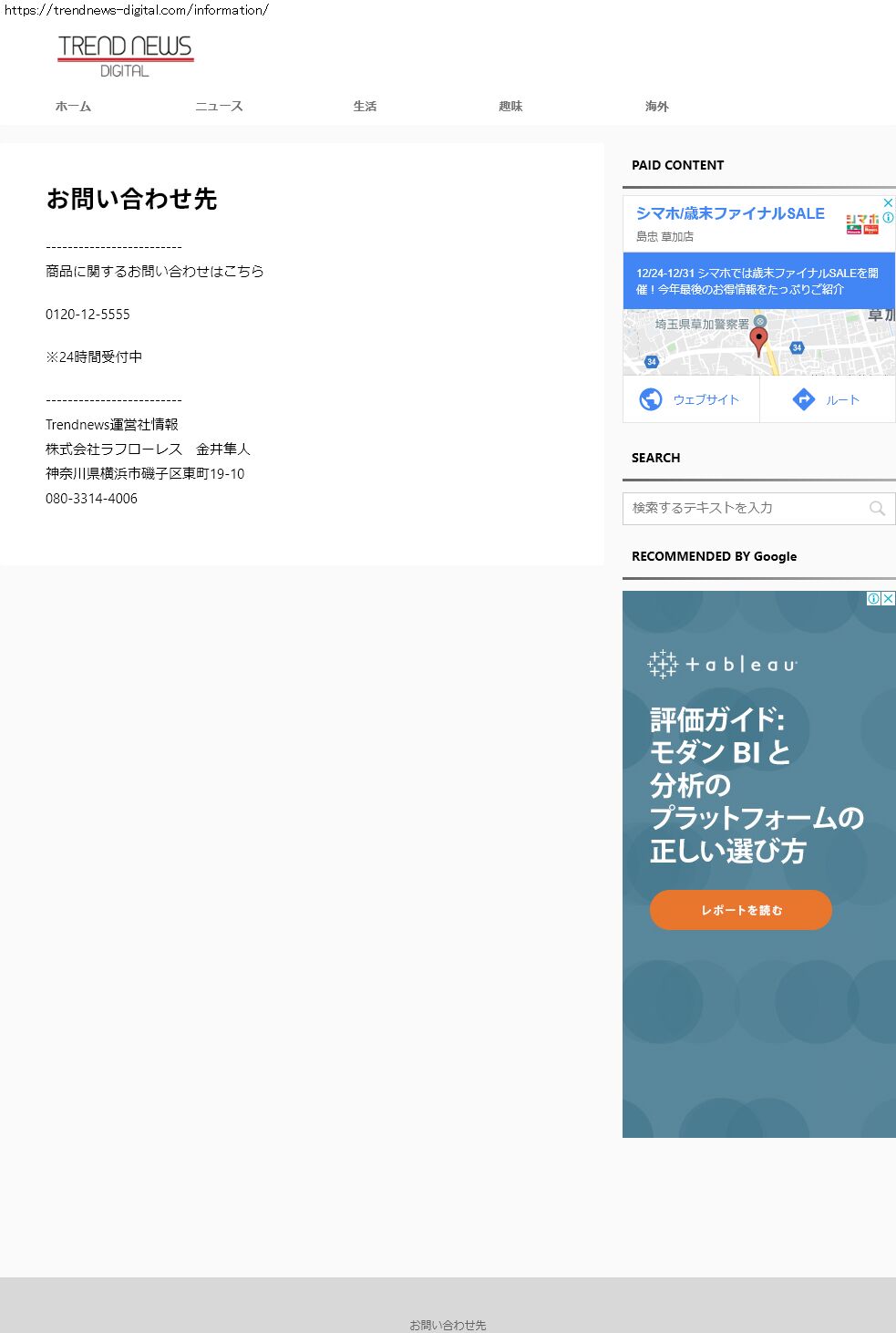Viewport: 896px width, 1333px height.
Task: Focus the 検索するテキストを入力 search field
Action: point(743,508)
